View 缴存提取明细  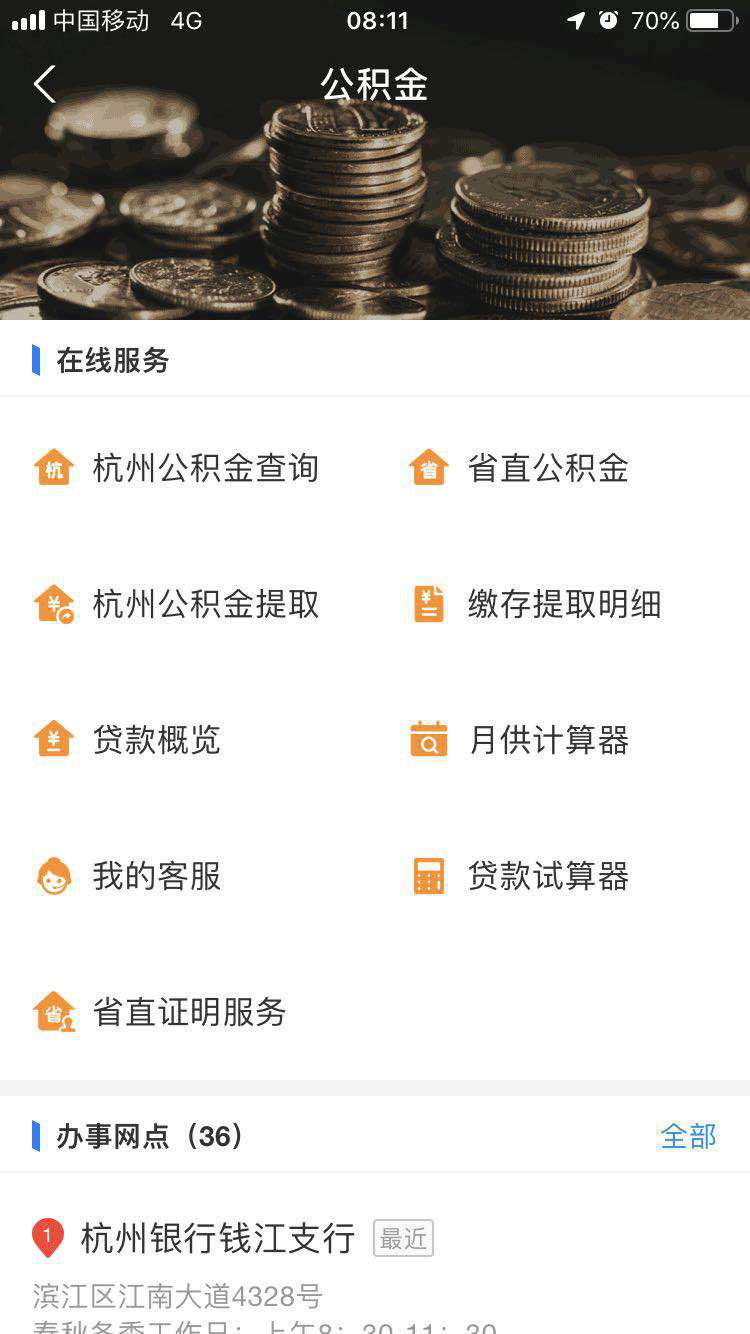536,604
